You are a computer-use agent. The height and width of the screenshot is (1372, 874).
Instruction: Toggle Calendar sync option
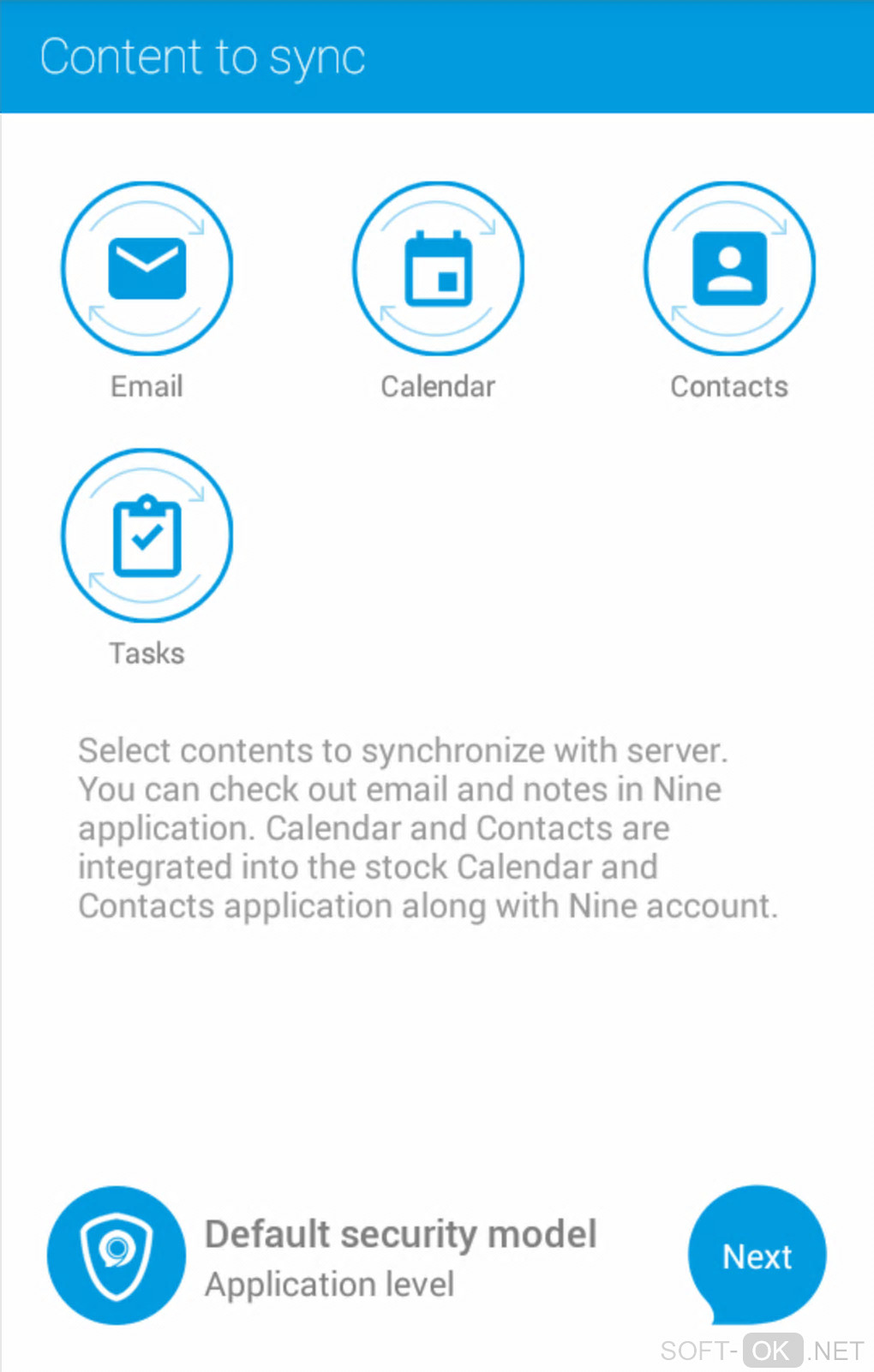coord(438,269)
